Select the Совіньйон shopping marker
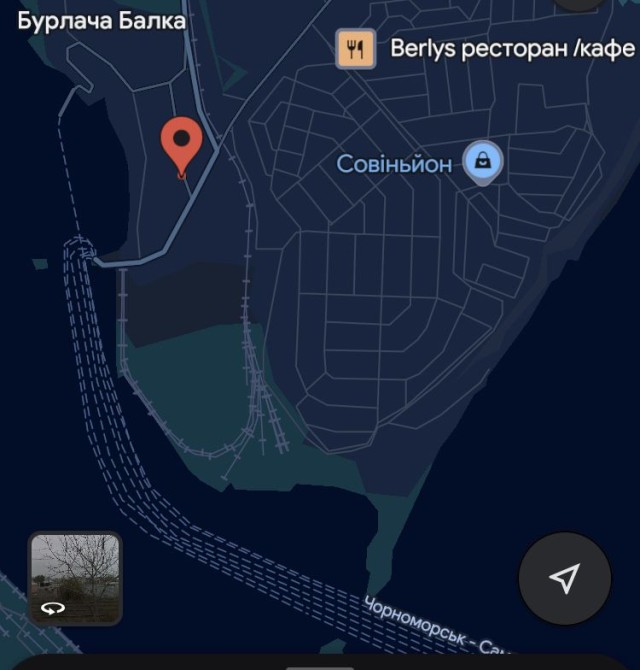This screenshot has height=670, width=640. point(483,163)
